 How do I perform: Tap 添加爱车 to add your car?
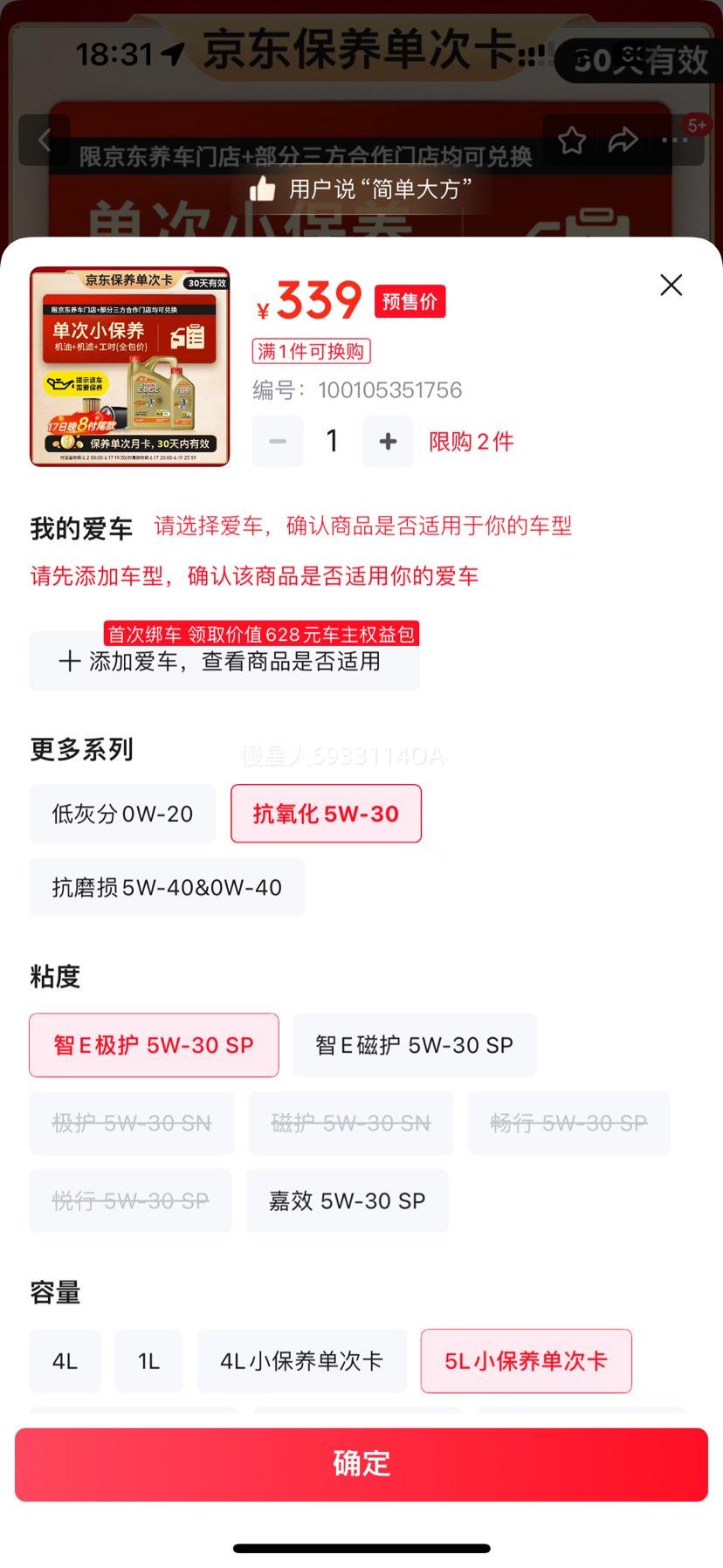224,661
